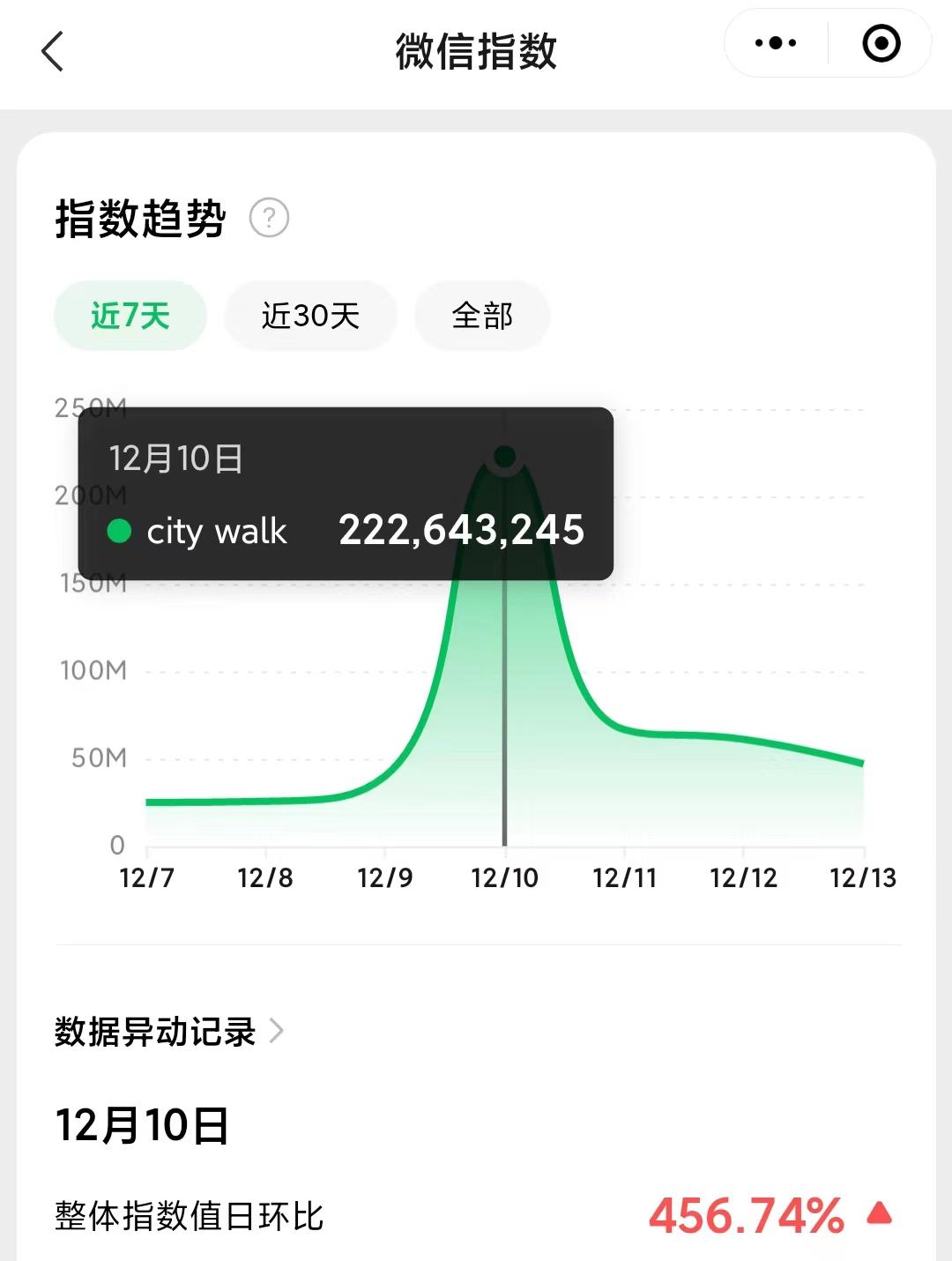
Task: Open the help icon beside 指数趋势
Action: pos(269,218)
